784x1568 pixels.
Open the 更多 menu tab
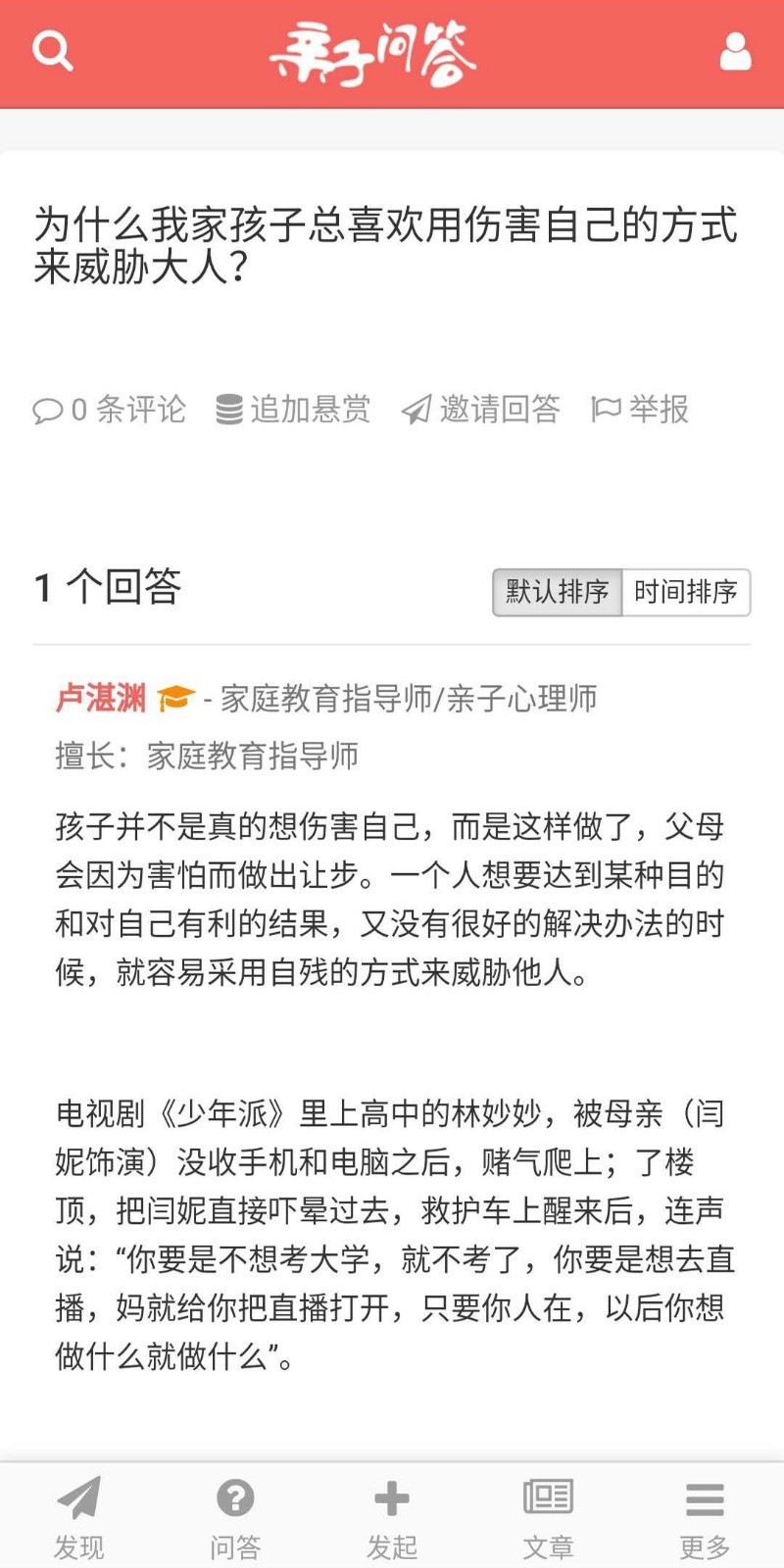tap(705, 1516)
